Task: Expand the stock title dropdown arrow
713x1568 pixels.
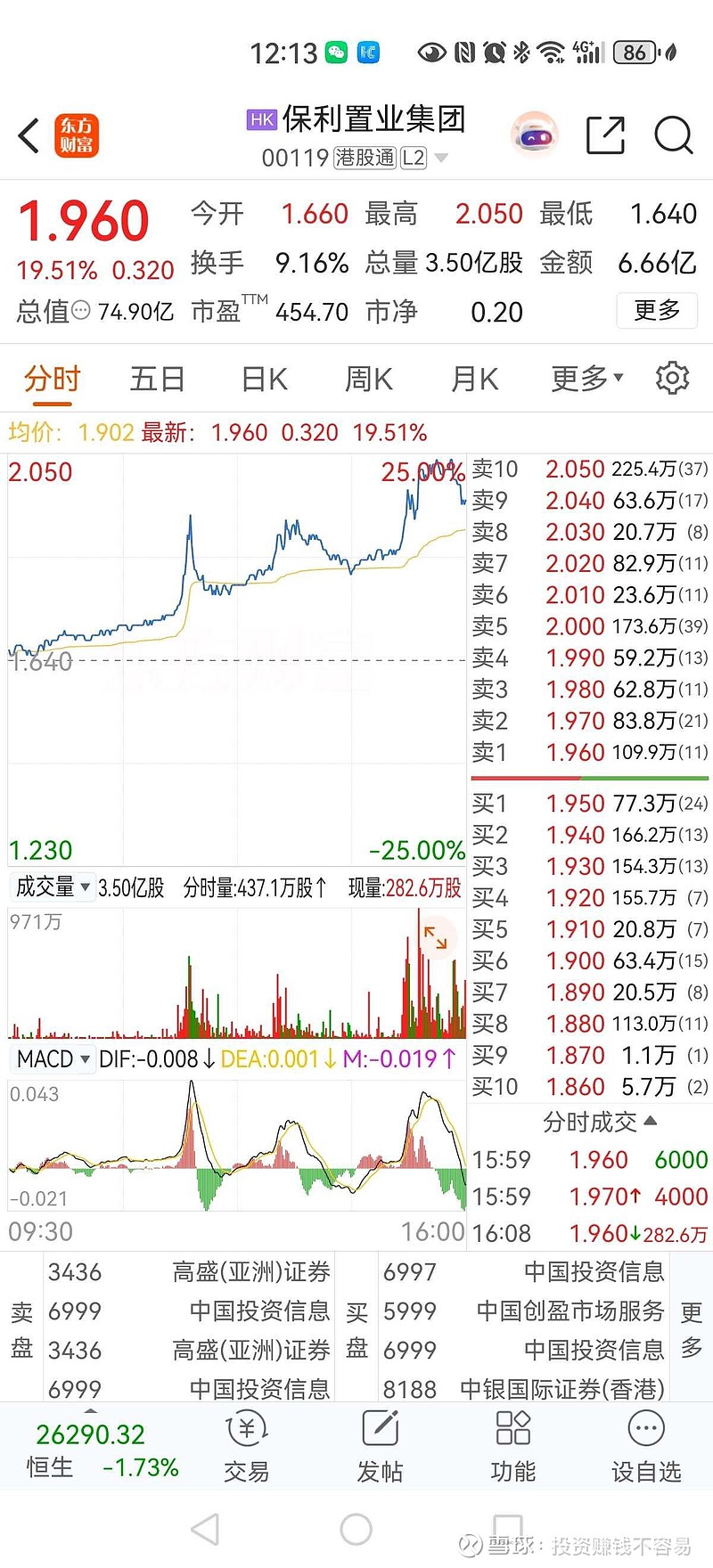Action: point(441,159)
